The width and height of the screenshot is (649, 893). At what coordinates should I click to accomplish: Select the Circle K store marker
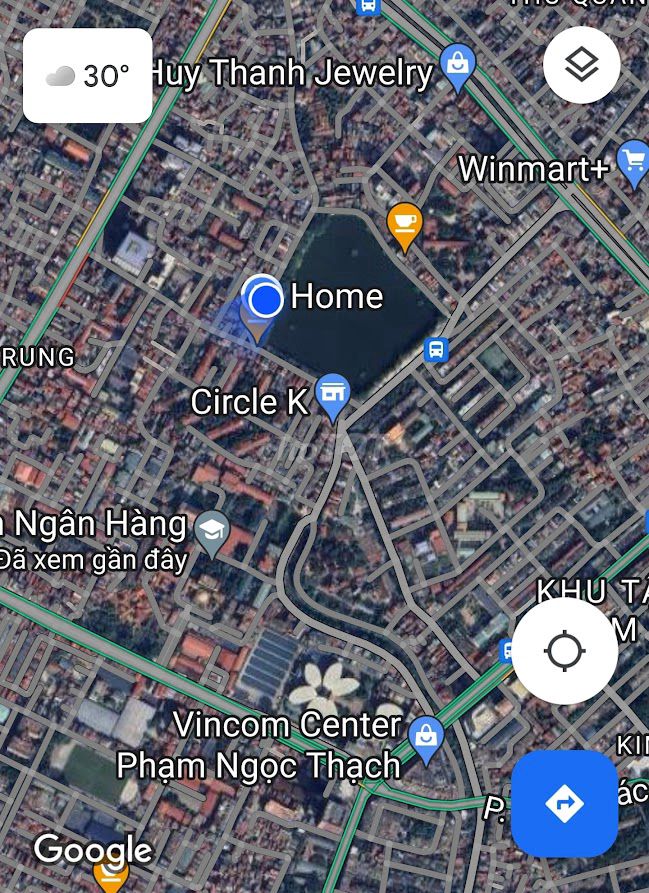coord(331,397)
